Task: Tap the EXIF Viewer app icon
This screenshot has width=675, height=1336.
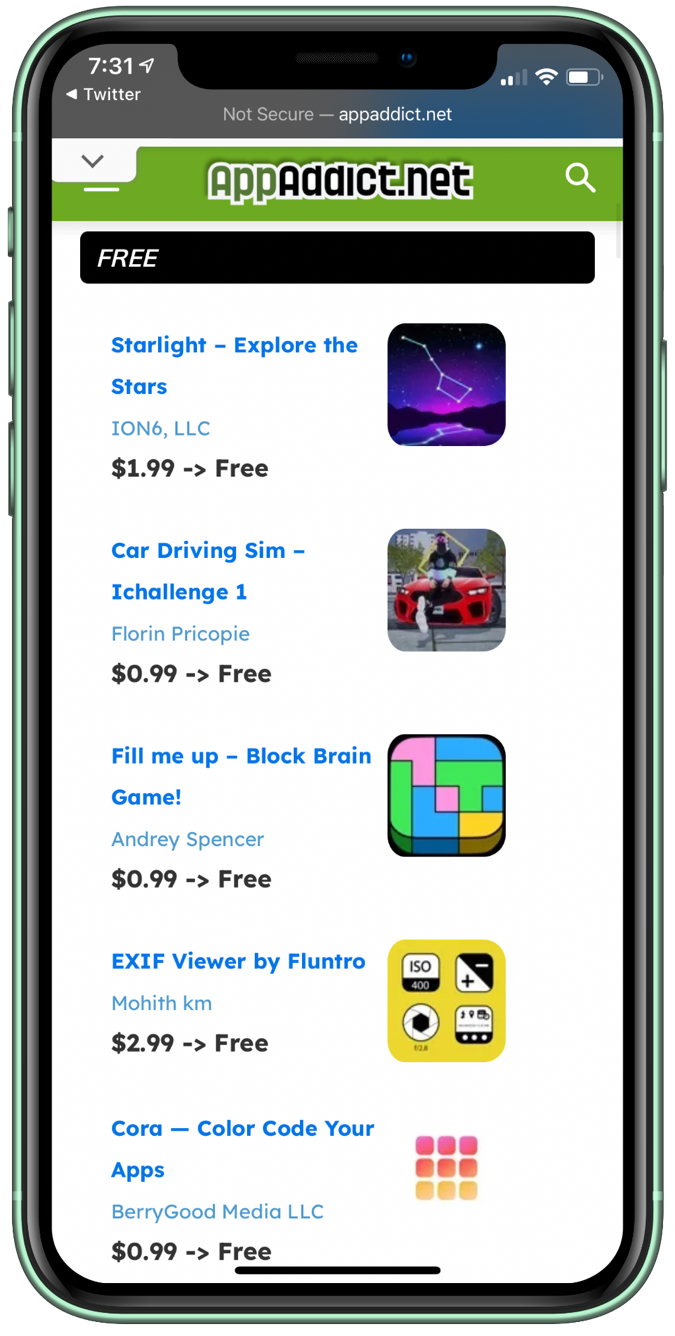Action: (x=446, y=1001)
